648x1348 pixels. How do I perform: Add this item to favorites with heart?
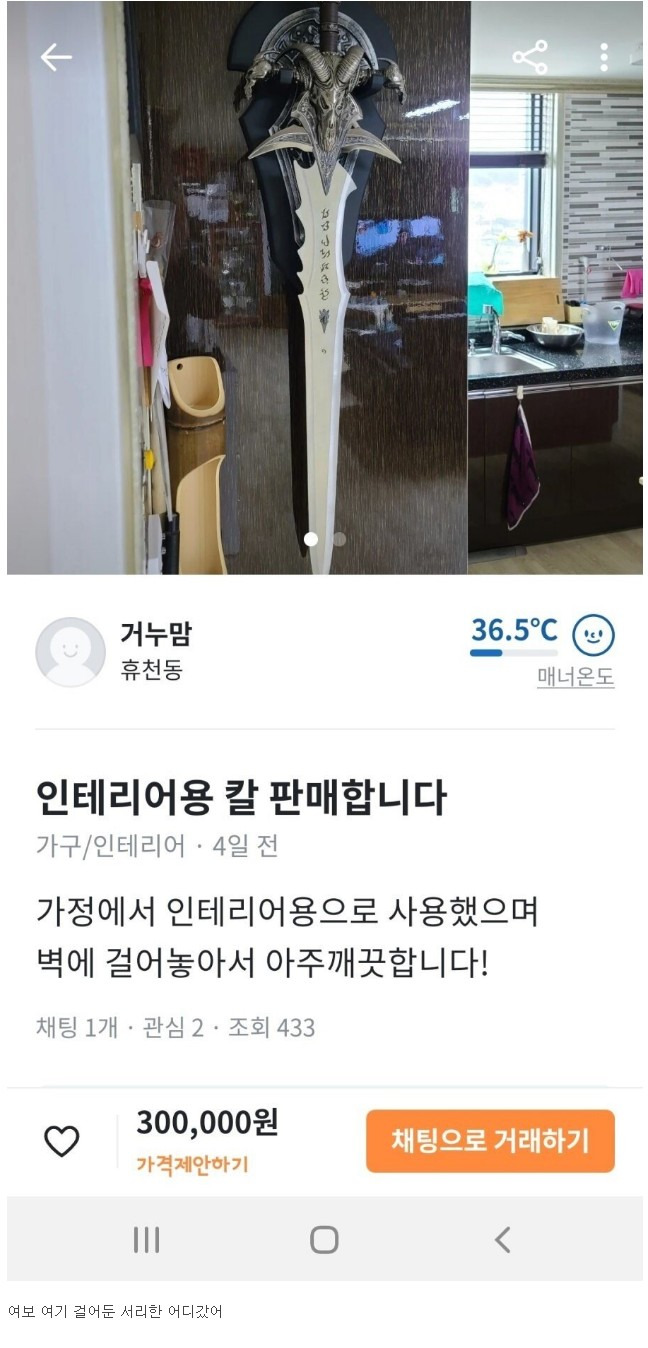(x=62, y=1141)
